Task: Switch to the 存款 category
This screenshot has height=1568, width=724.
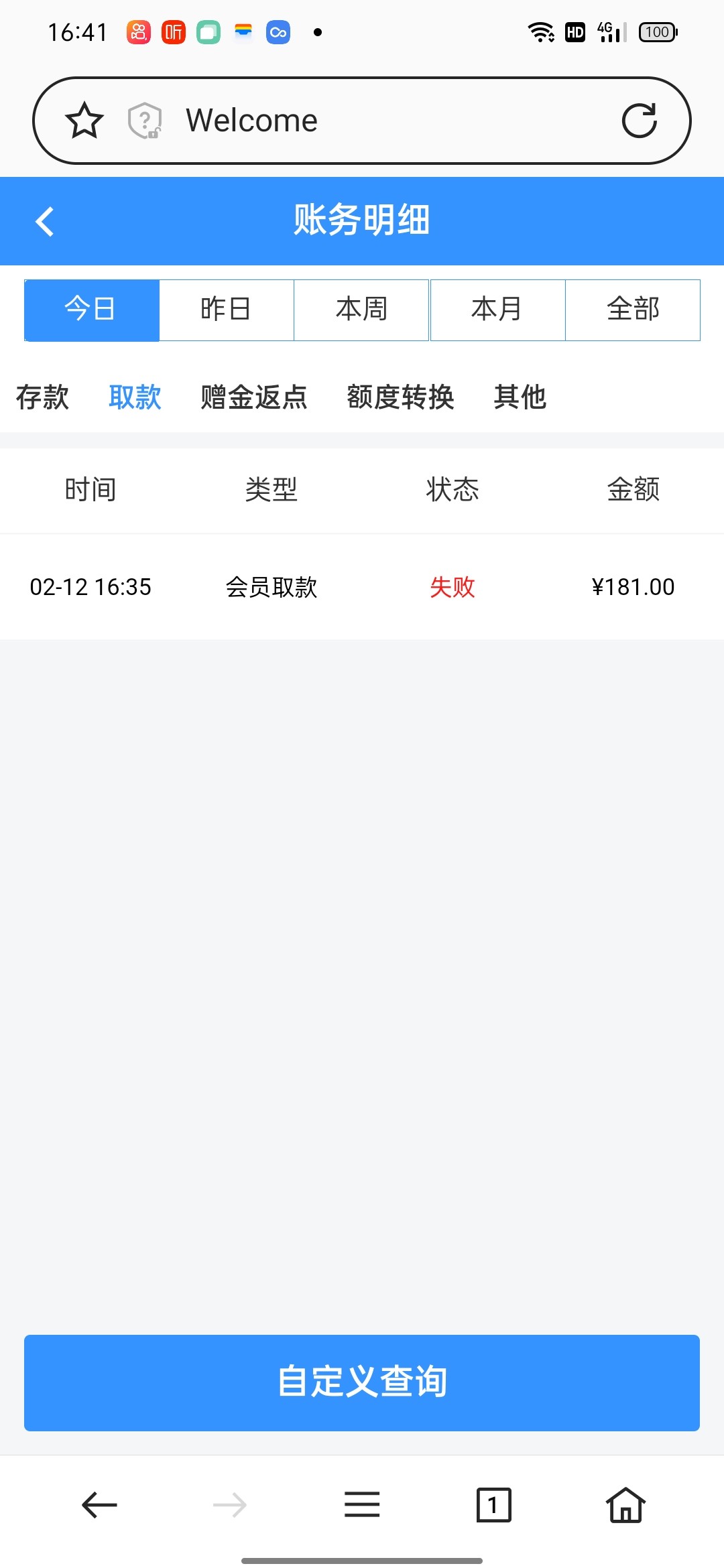Action: tap(42, 397)
